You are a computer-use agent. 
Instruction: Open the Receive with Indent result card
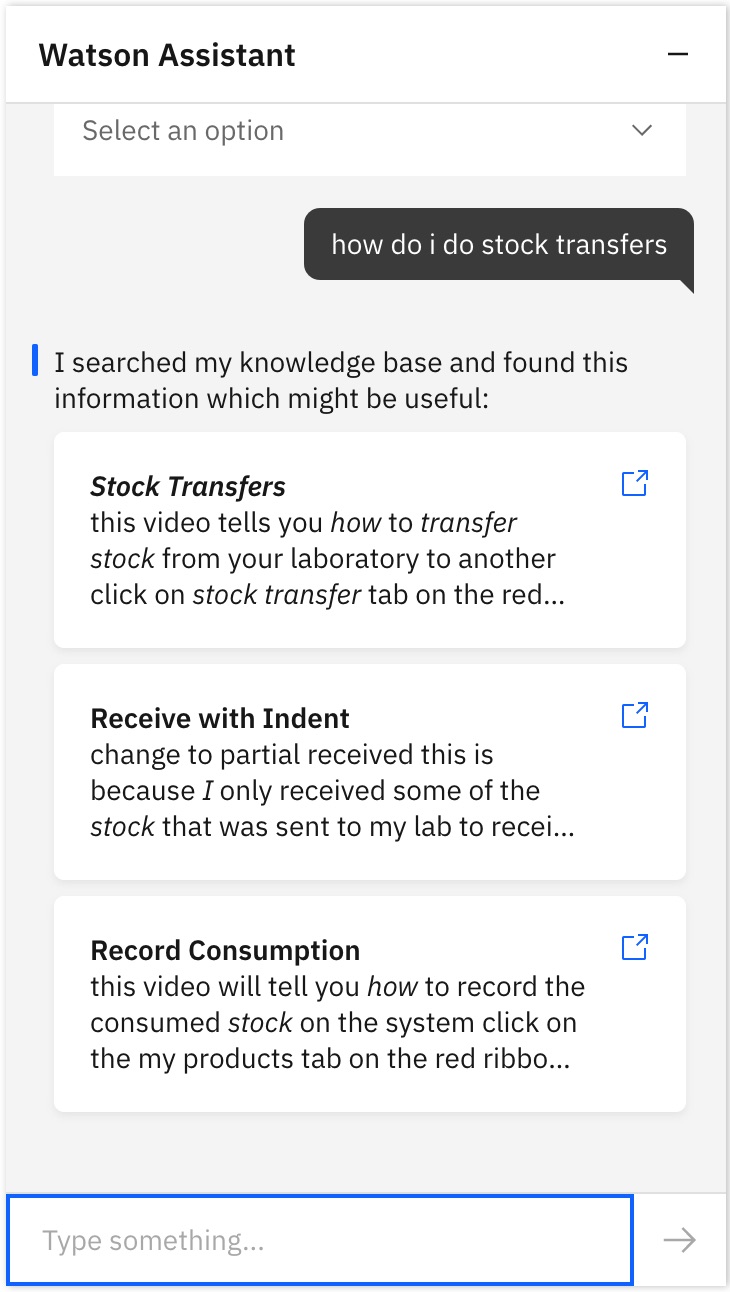pos(370,772)
